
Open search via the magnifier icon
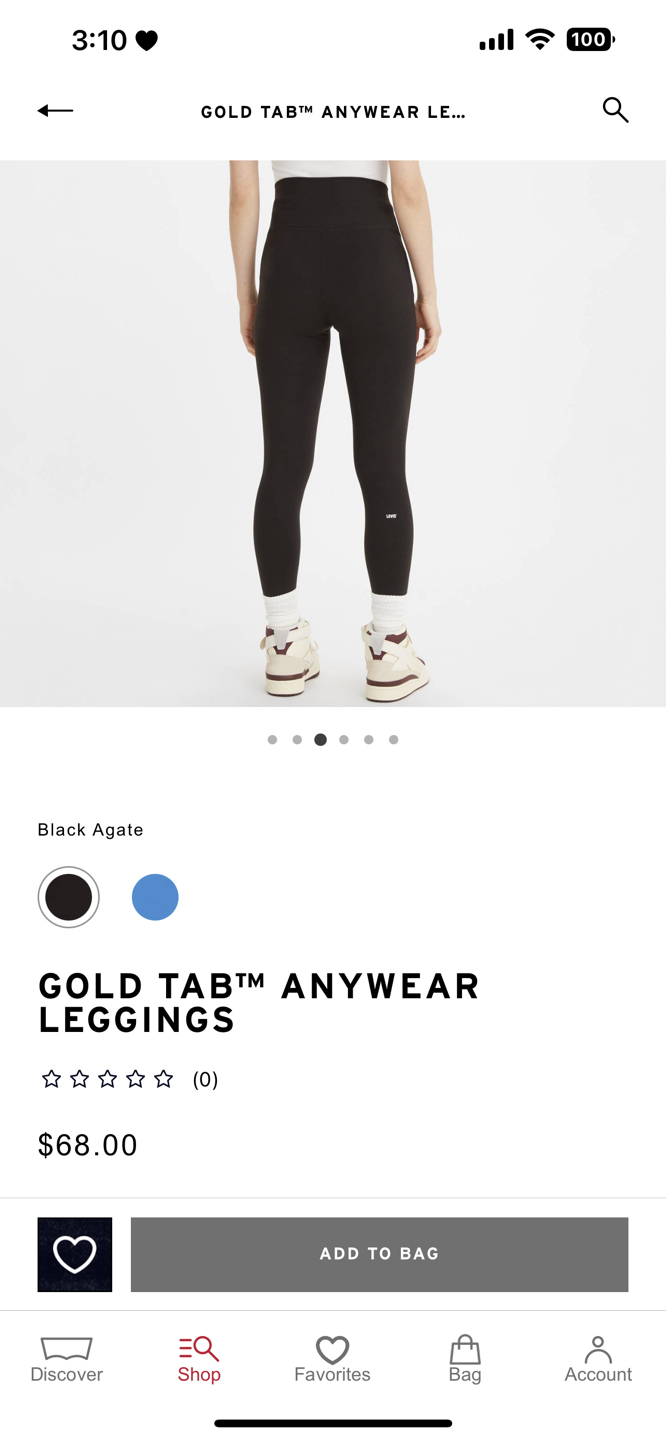[x=615, y=110]
